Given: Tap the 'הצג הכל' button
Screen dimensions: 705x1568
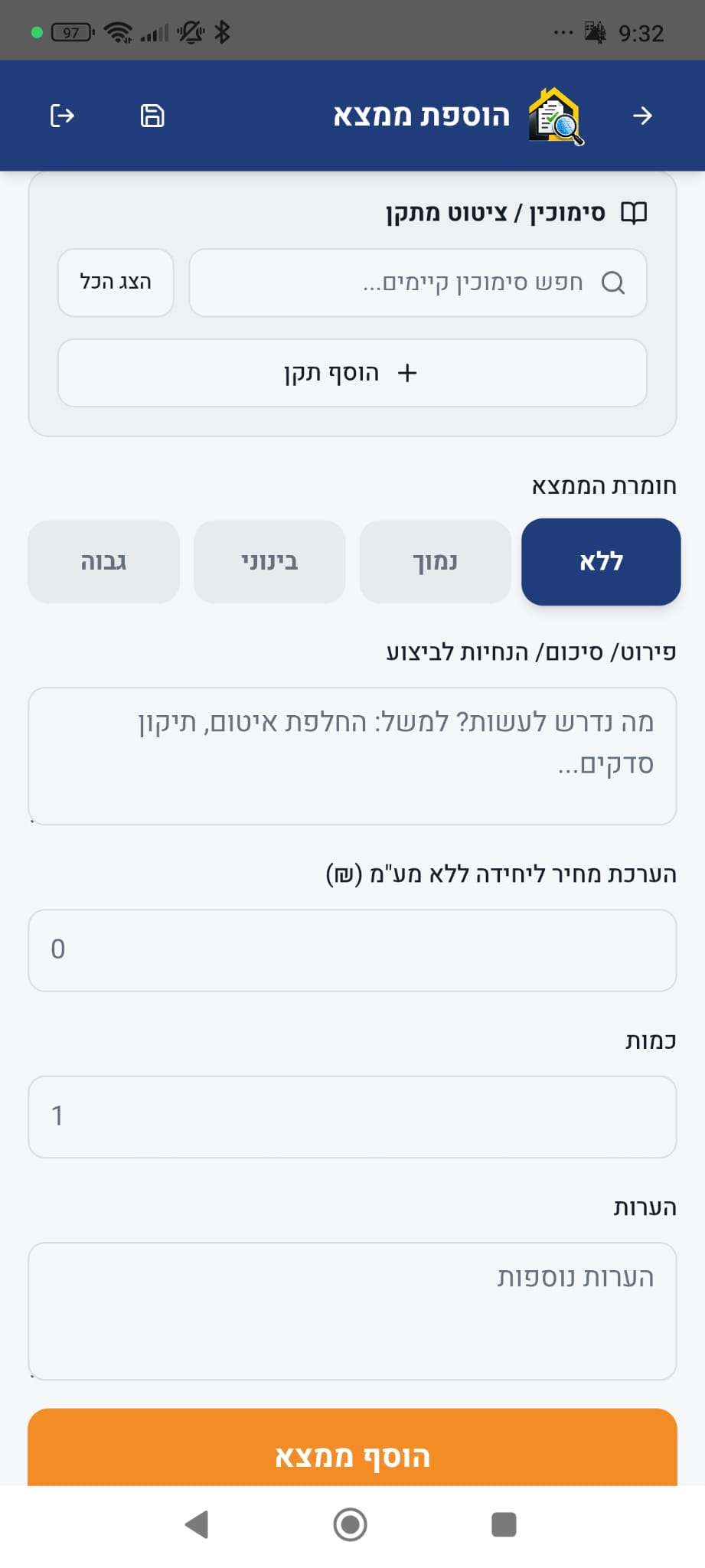Looking at the screenshot, I should (116, 283).
